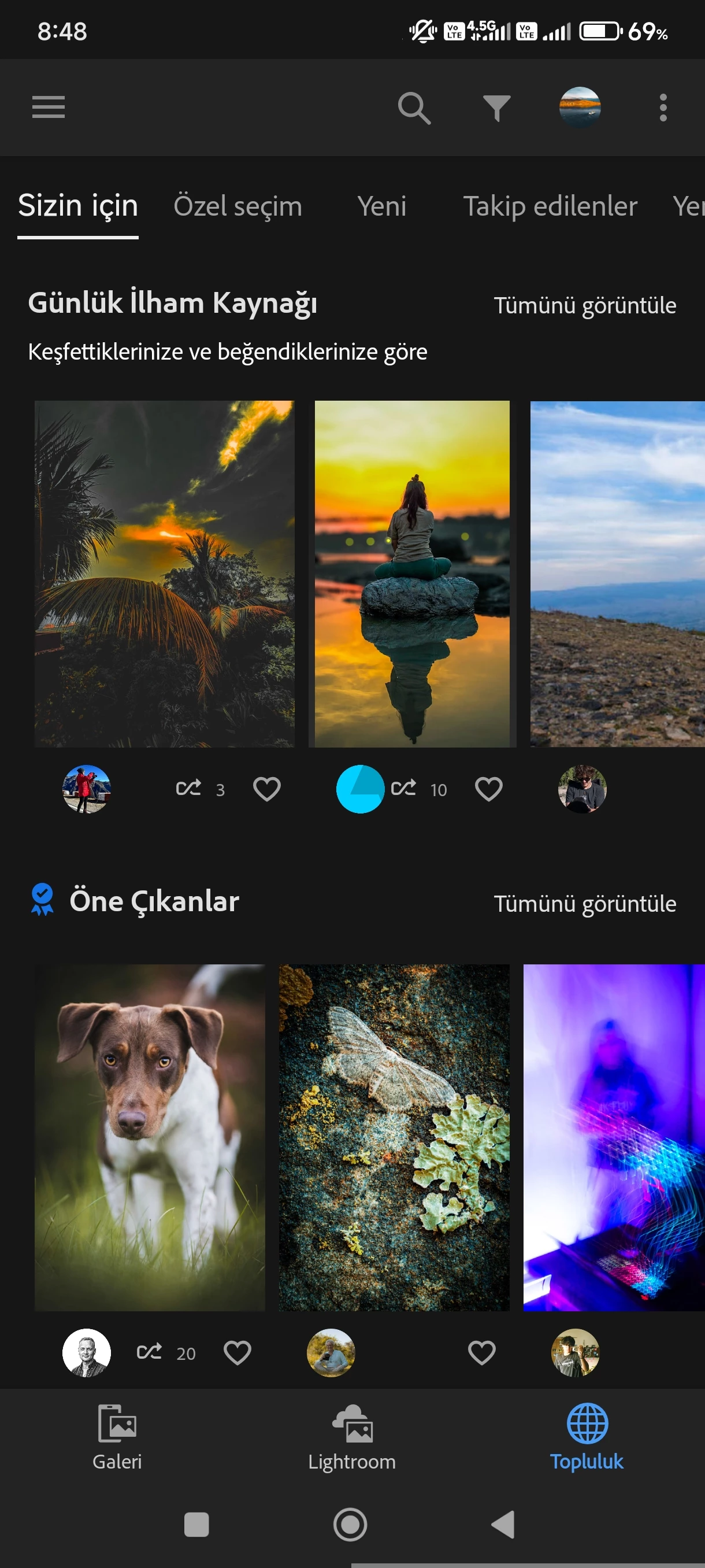The image size is (705, 1568).
Task: View all in Öne Çıkanlar
Action: click(584, 903)
